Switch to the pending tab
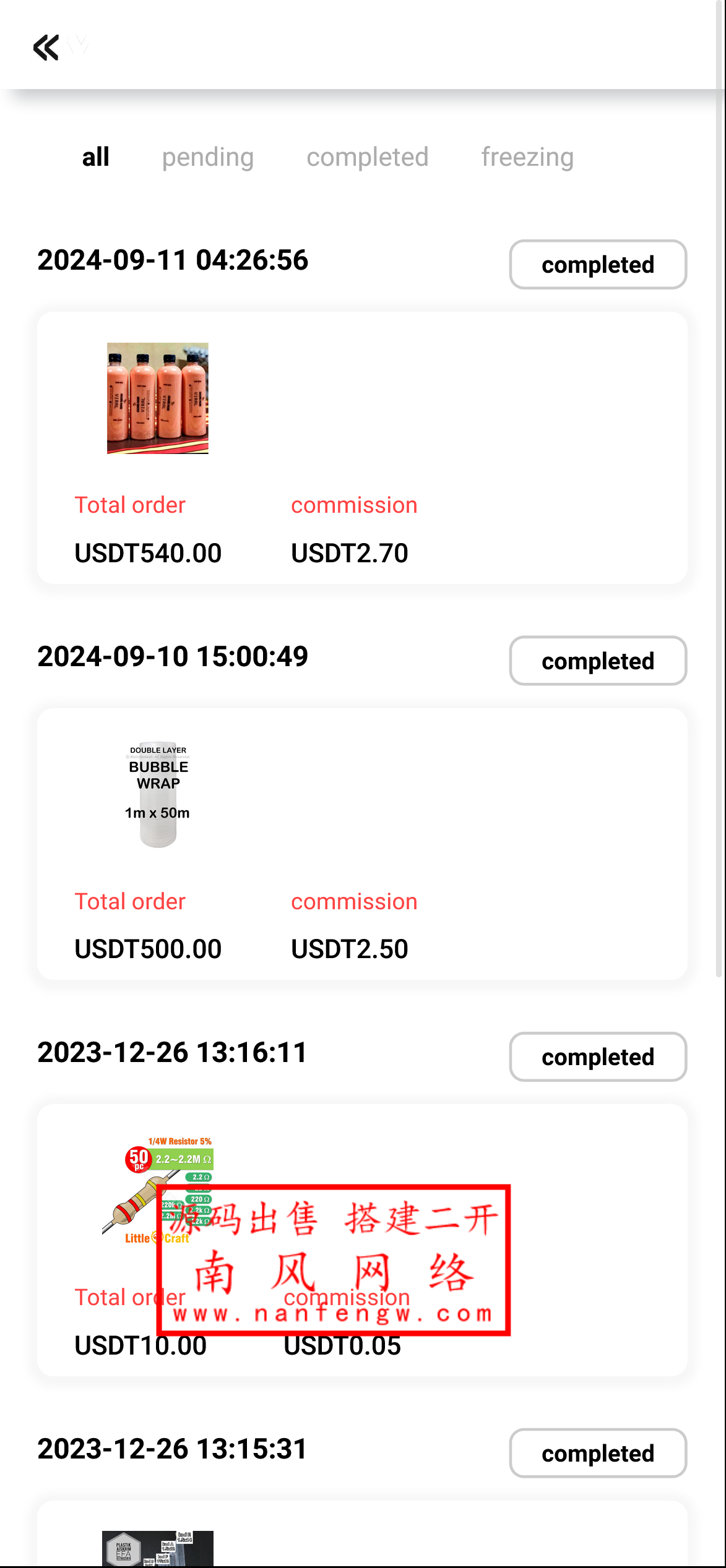The height and width of the screenshot is (1568, 726). pyautogui.click(x=208, y=157)
